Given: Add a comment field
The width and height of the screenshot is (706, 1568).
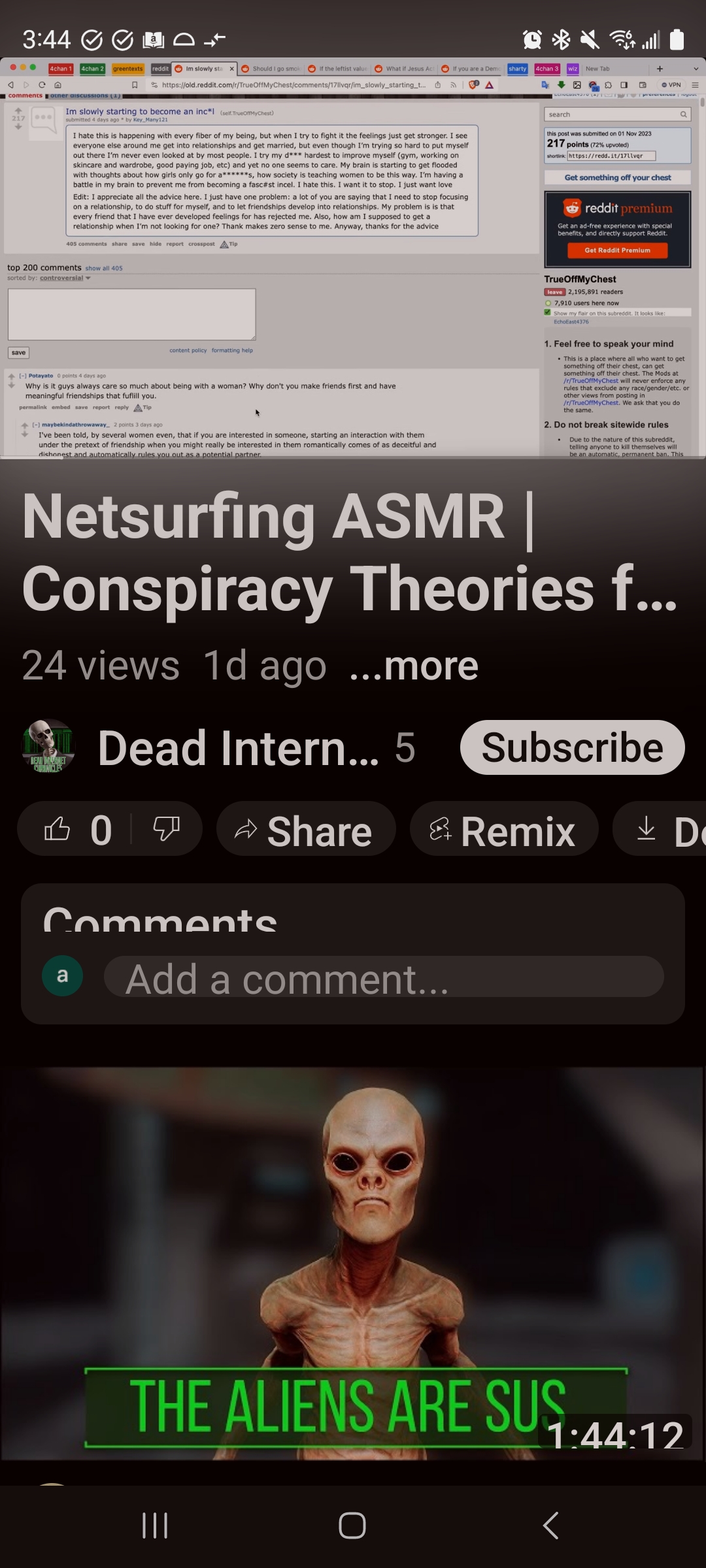Looking at the screenshot, I should pos(384,977).
